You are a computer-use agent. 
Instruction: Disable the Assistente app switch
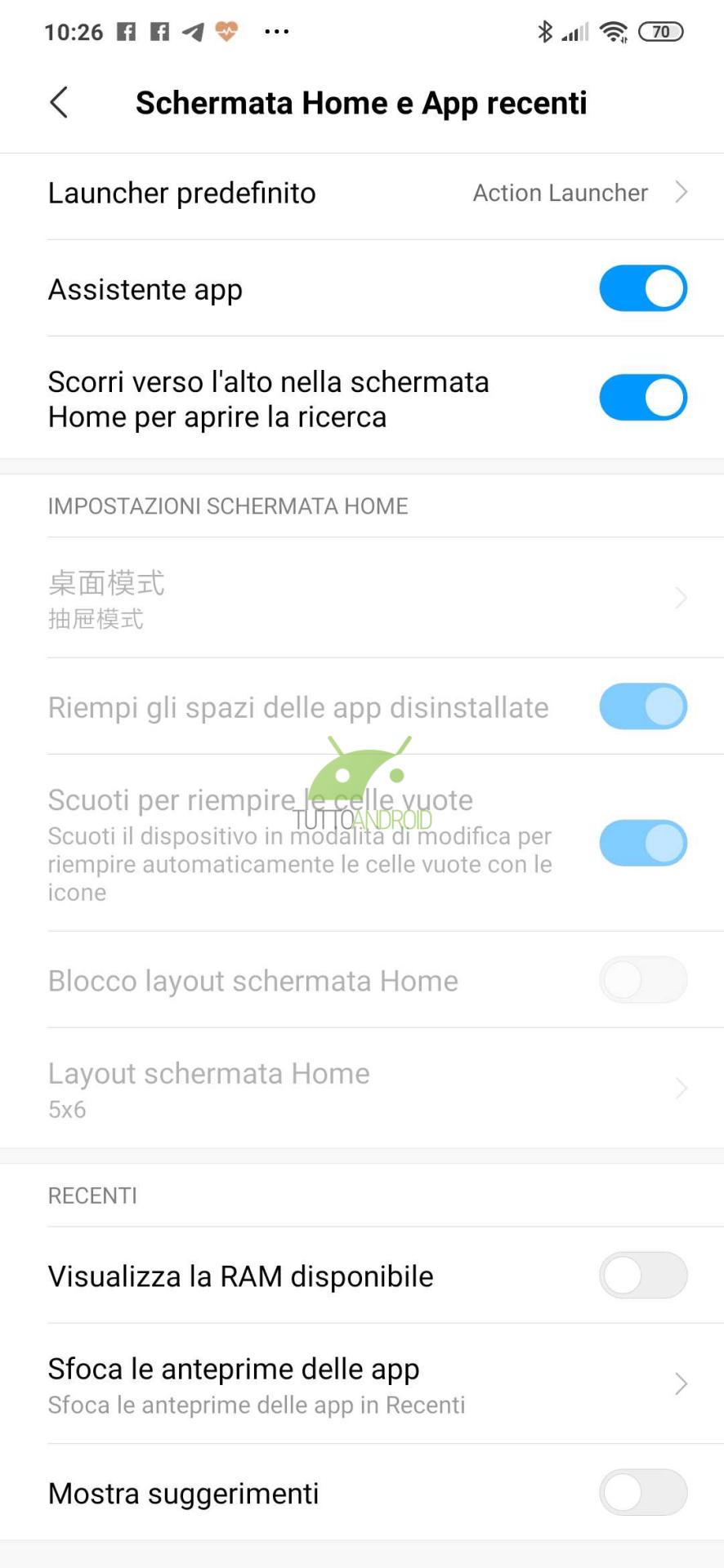click(x=643, y=288)
